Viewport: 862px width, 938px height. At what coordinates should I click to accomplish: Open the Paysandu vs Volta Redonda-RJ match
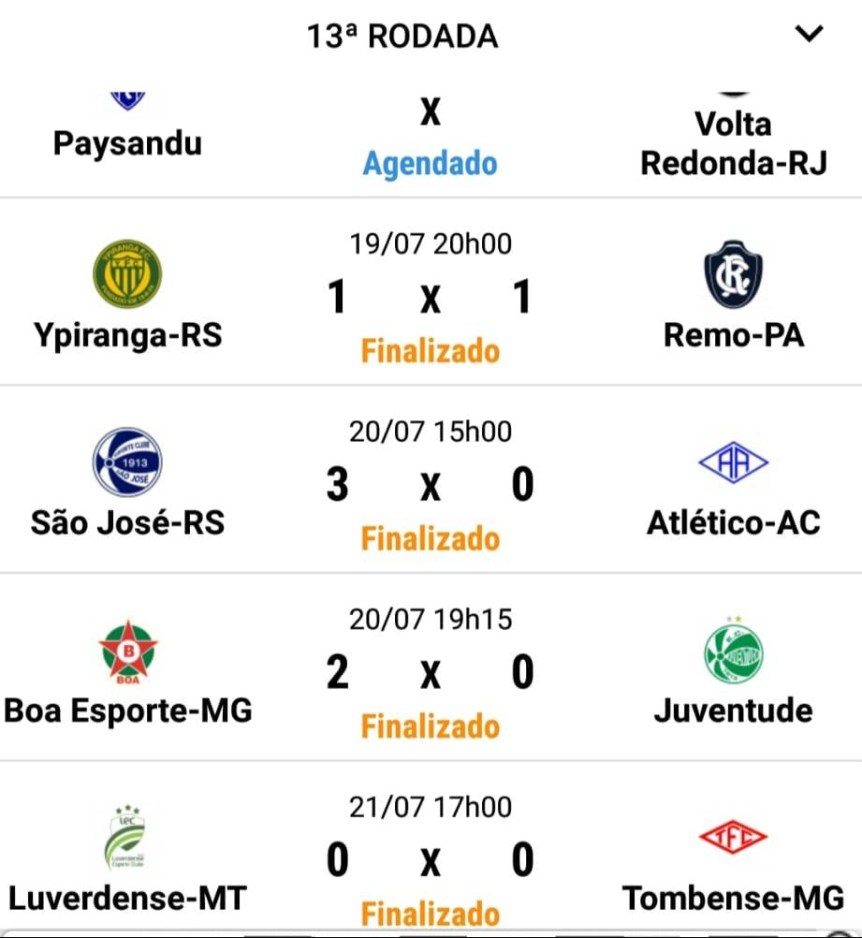[x=430, y=140]
